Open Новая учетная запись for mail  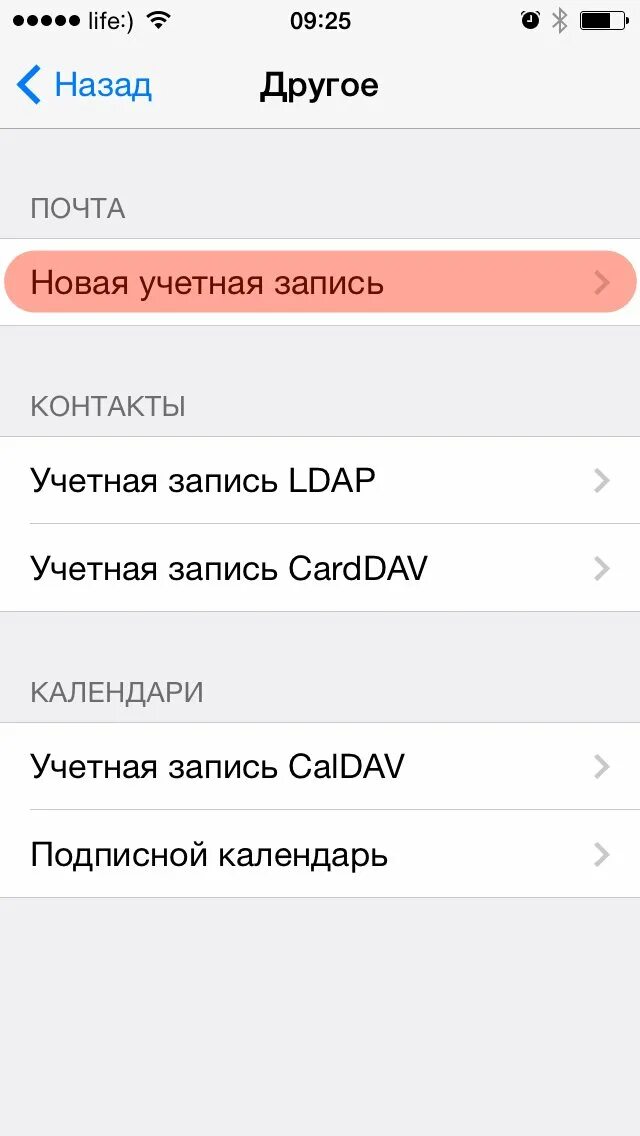(x=318, y=282)
